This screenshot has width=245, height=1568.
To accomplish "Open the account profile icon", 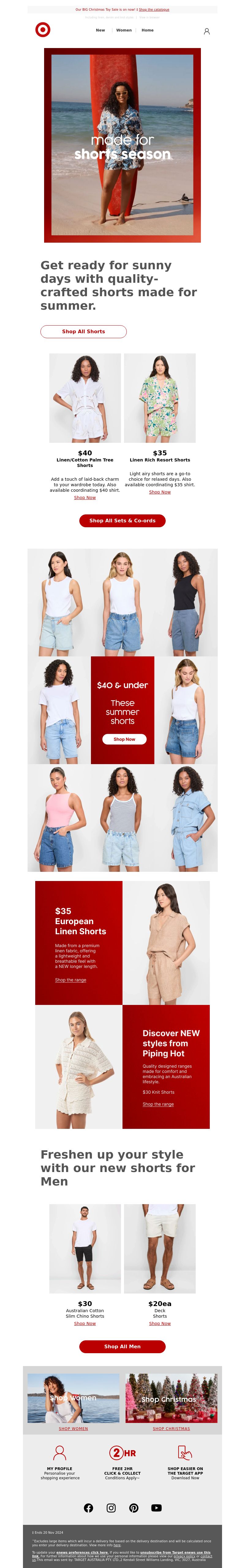I will [x=207, y=31].
